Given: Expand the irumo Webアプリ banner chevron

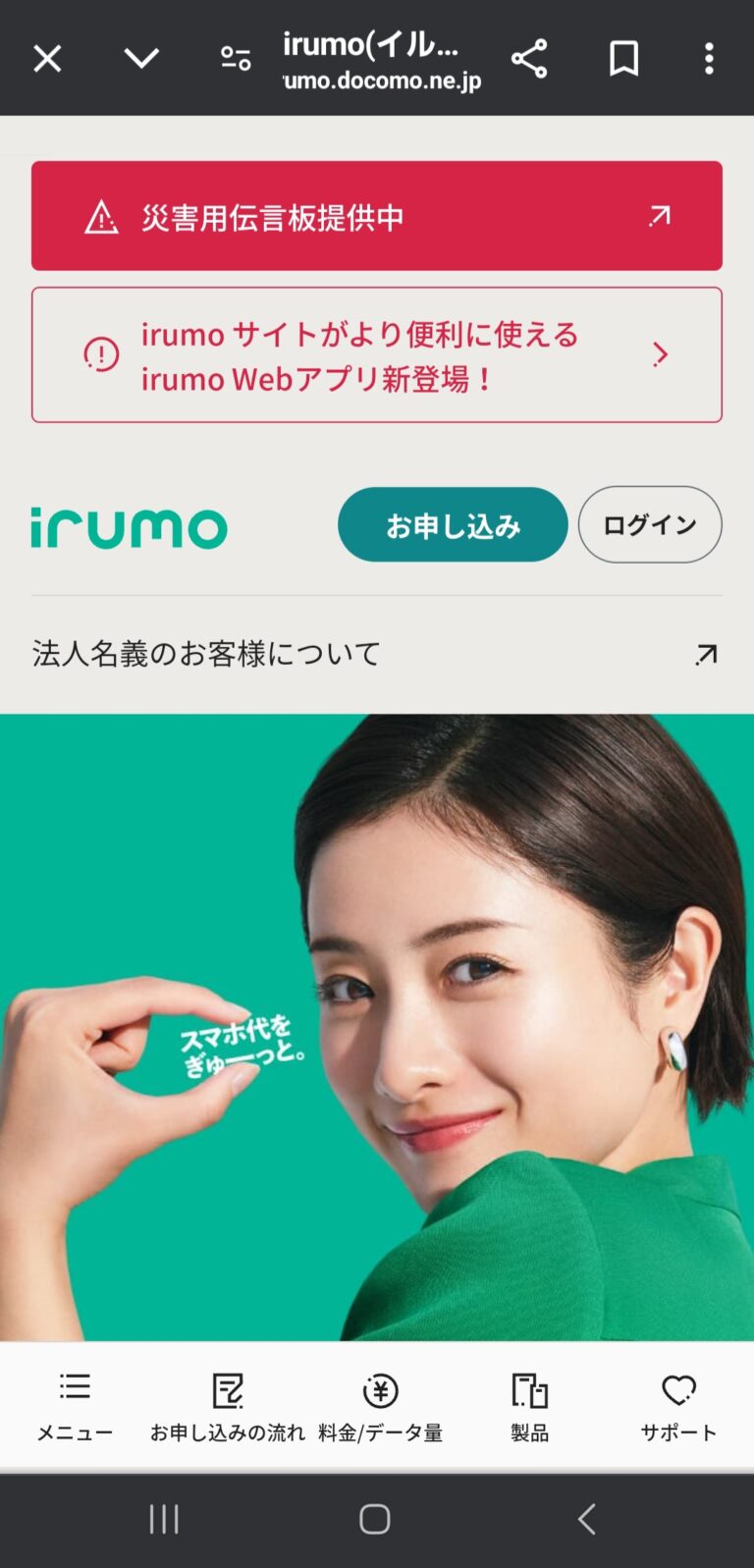Looking at the screenshot, I should pos(660,354).
